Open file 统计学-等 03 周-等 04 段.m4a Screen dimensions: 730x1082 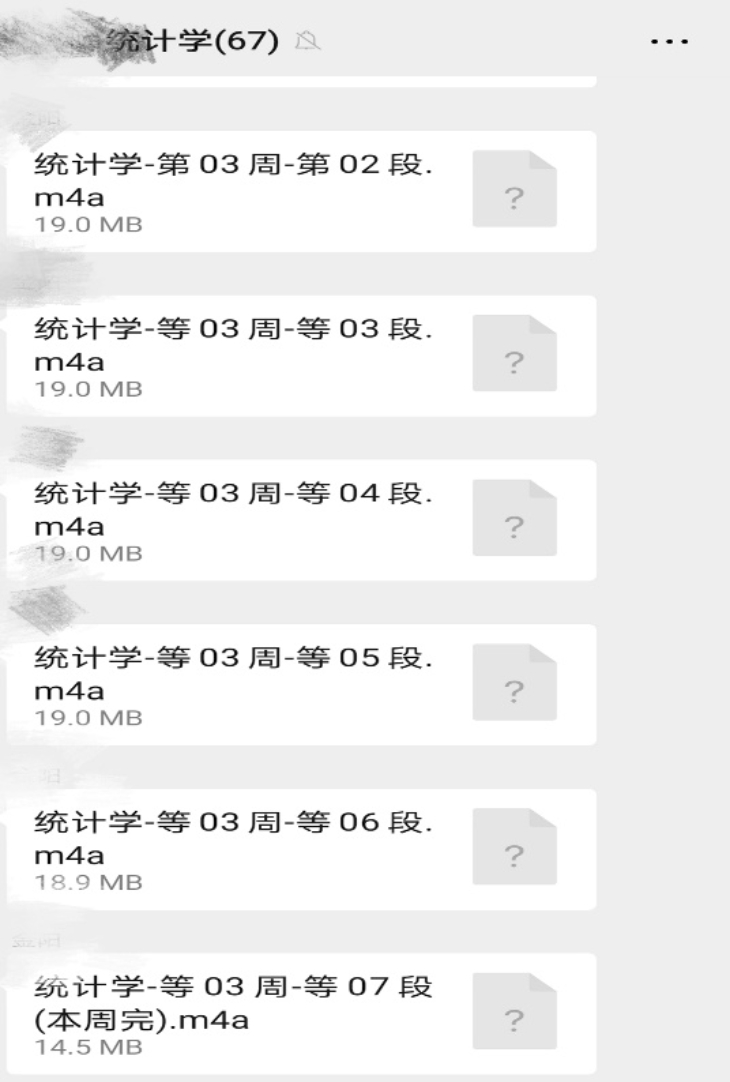300,520
